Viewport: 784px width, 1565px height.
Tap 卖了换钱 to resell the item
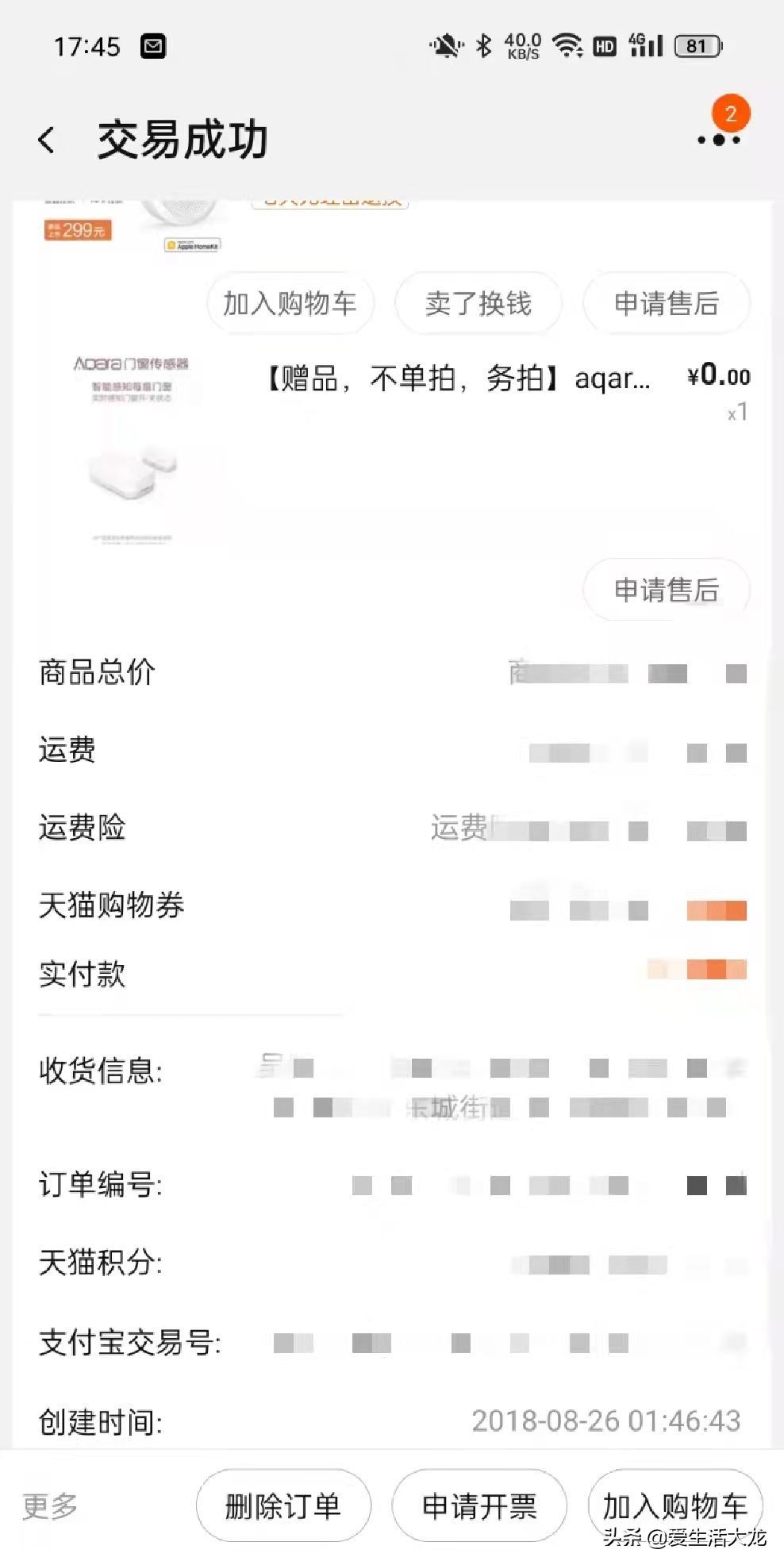pos(478,303)
